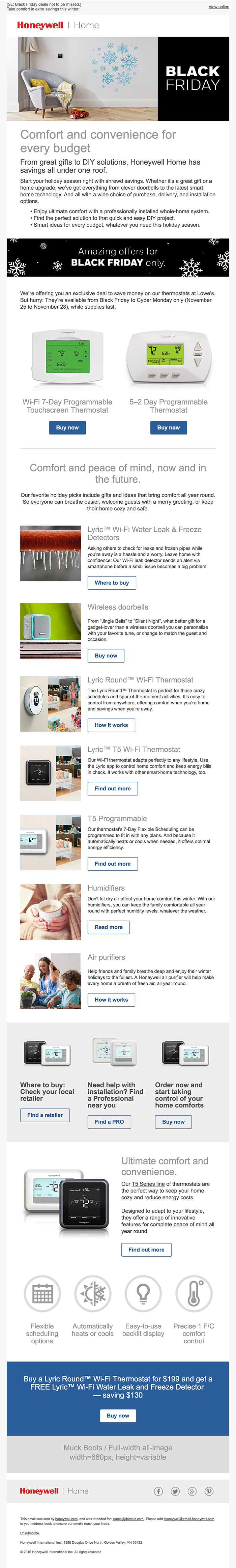Tap the Find a PRO button
This screenshot has height=1568, width=236.
click(110, 1122)
